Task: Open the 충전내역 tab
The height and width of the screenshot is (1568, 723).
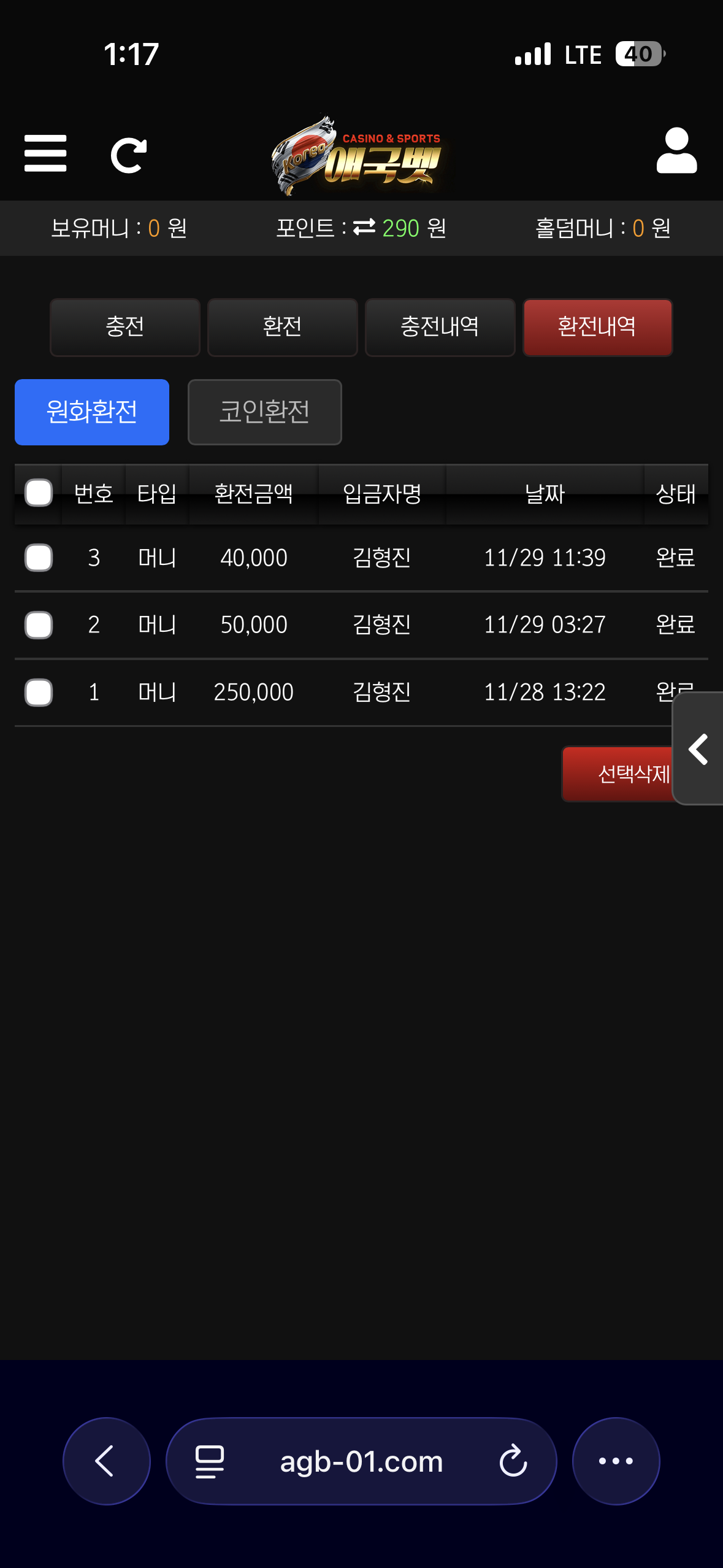Action: tap(440, 327)
